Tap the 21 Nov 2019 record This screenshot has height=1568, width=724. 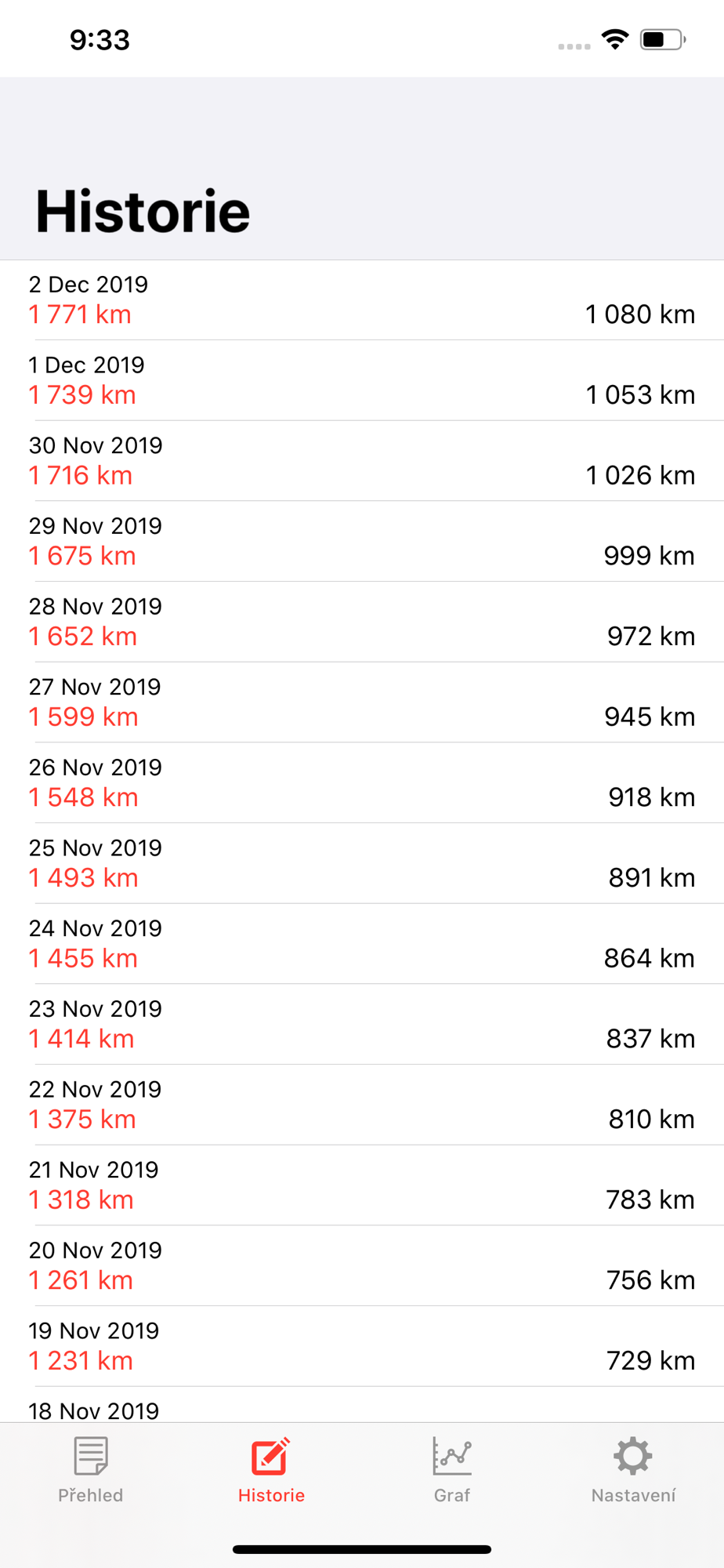[x=362, y=1185]
